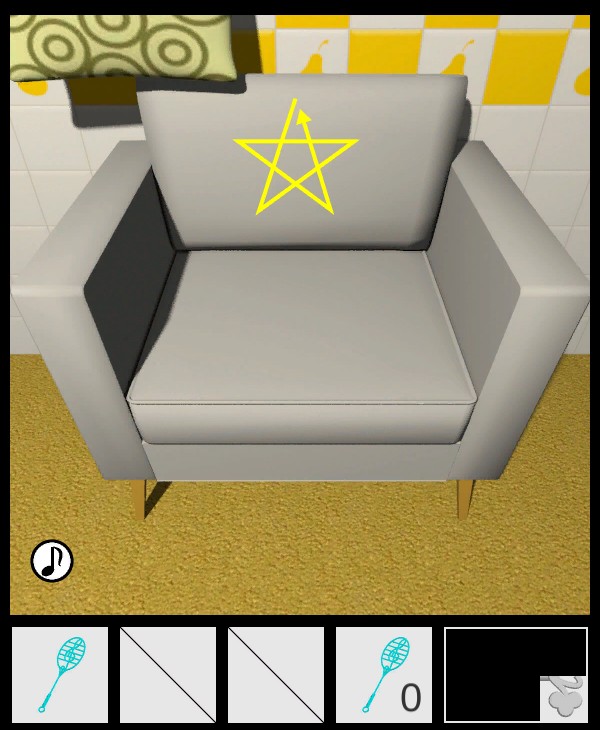Select the first racket inventory item

[x=60, y=675]
